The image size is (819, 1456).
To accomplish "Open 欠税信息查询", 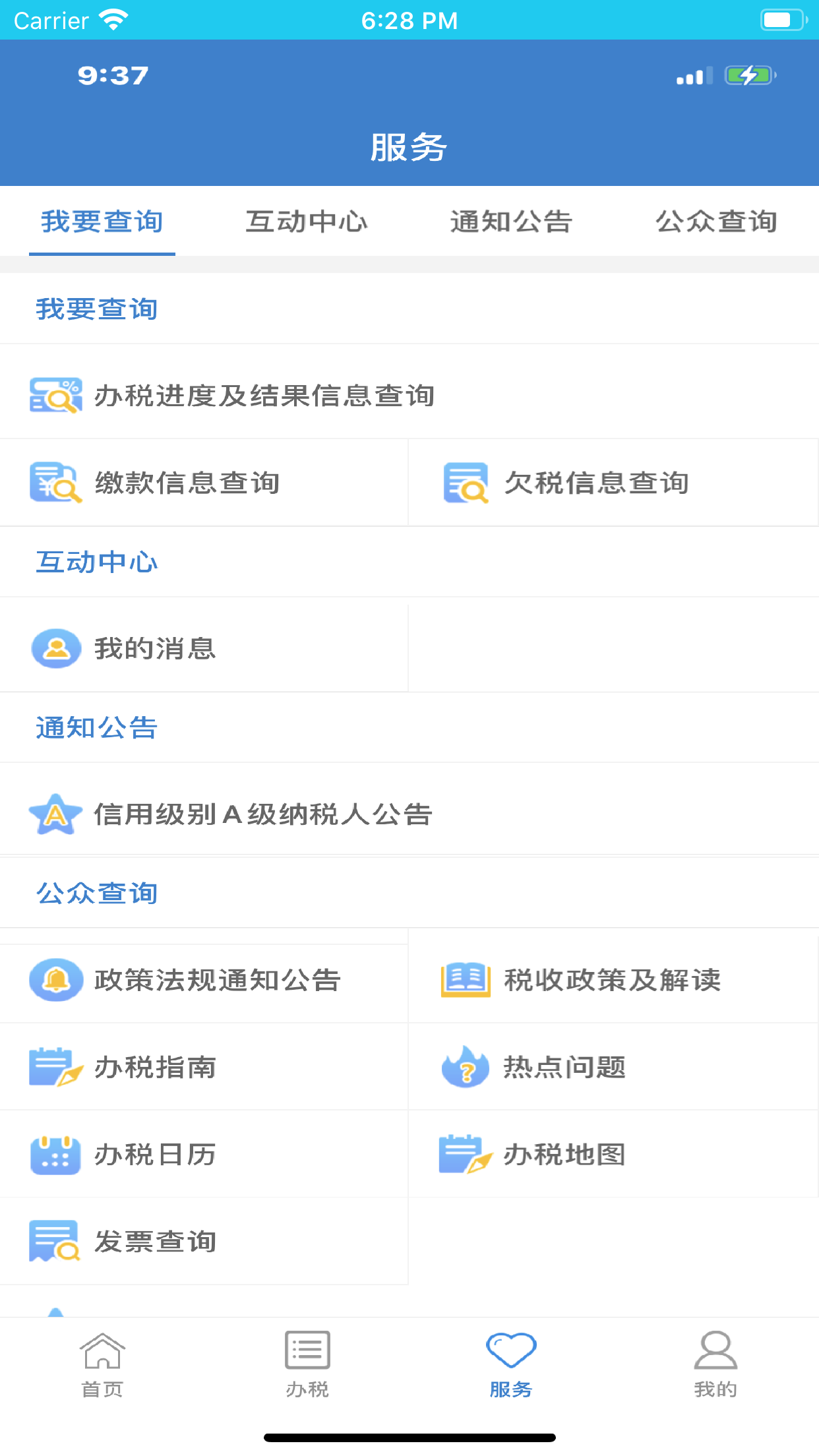I will pyautogui.click(x=596, y=483).
